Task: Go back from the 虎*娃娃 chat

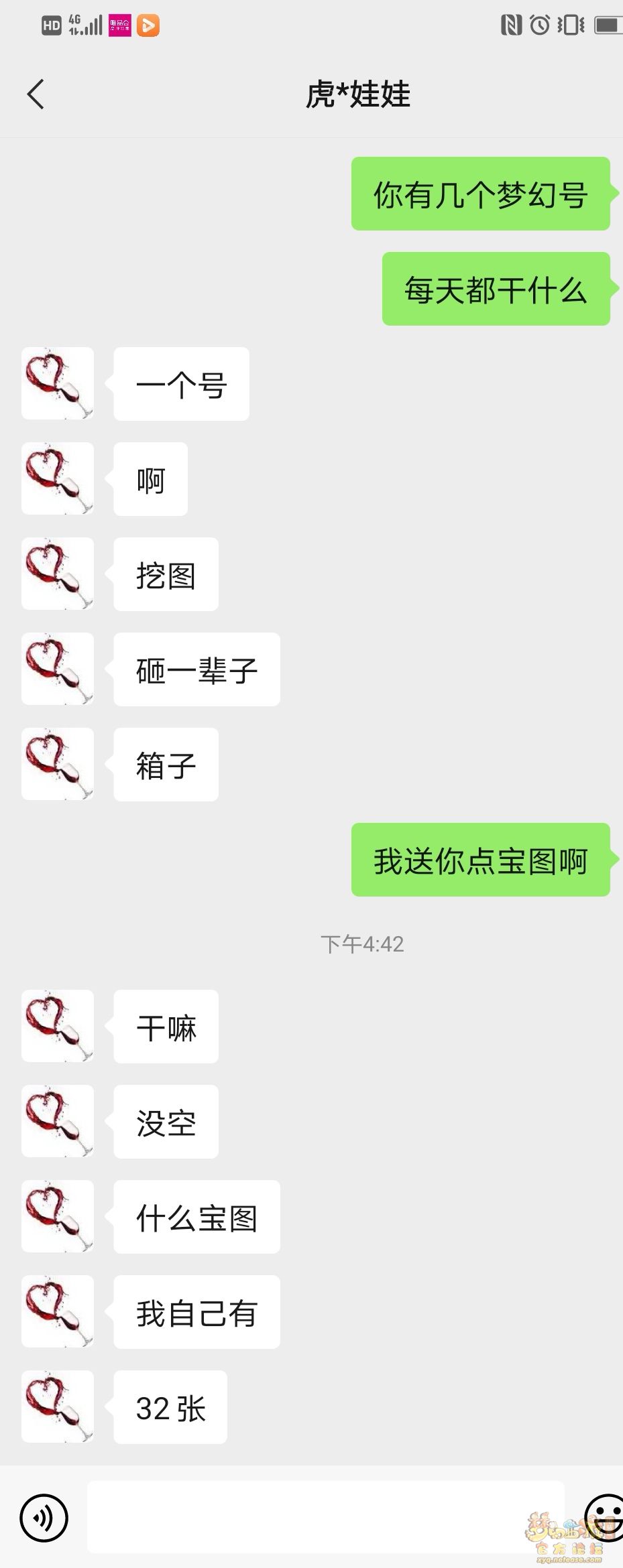Action: click(x=36, y=94)
